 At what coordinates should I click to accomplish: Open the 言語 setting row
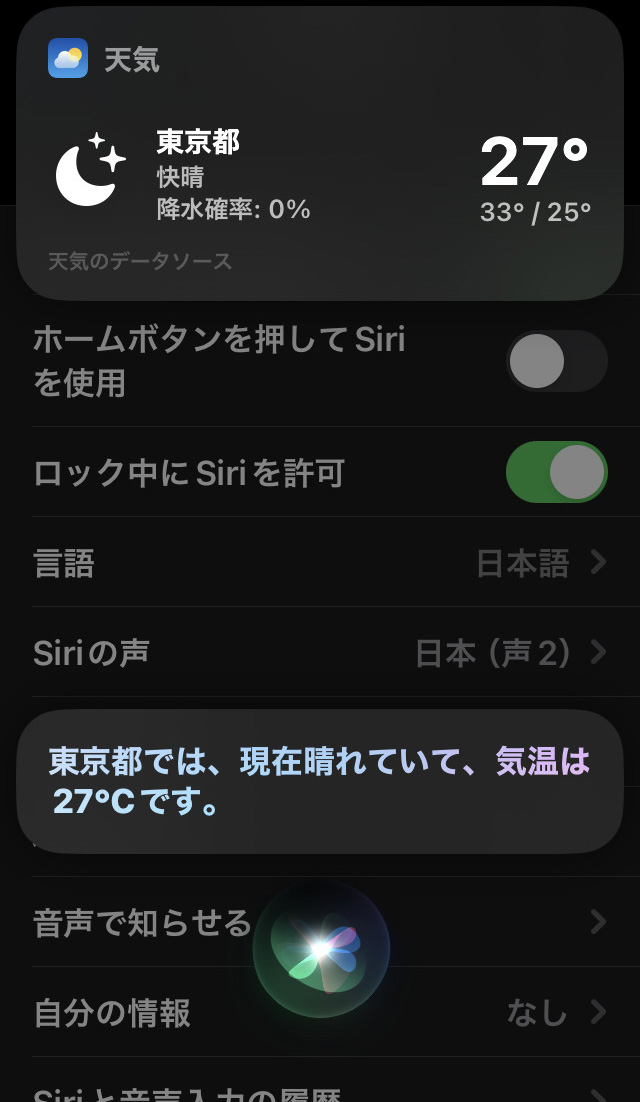(320, 563)
